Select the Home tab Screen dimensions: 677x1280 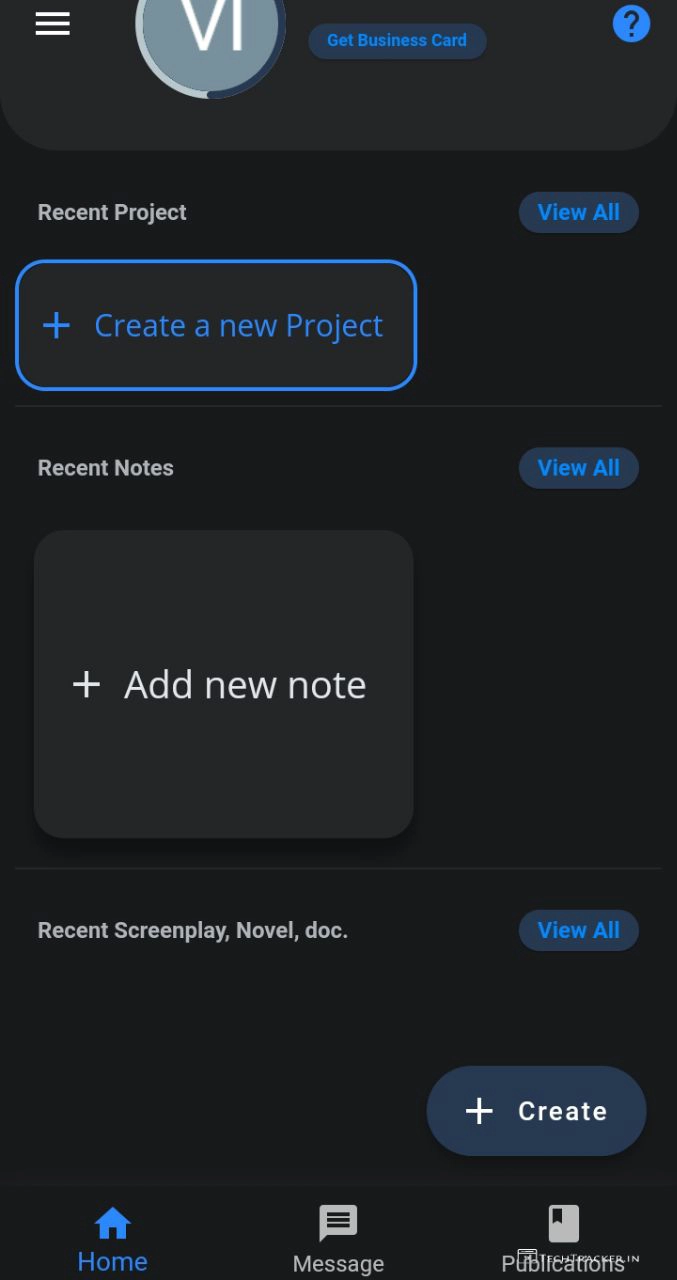point(113,1239)
